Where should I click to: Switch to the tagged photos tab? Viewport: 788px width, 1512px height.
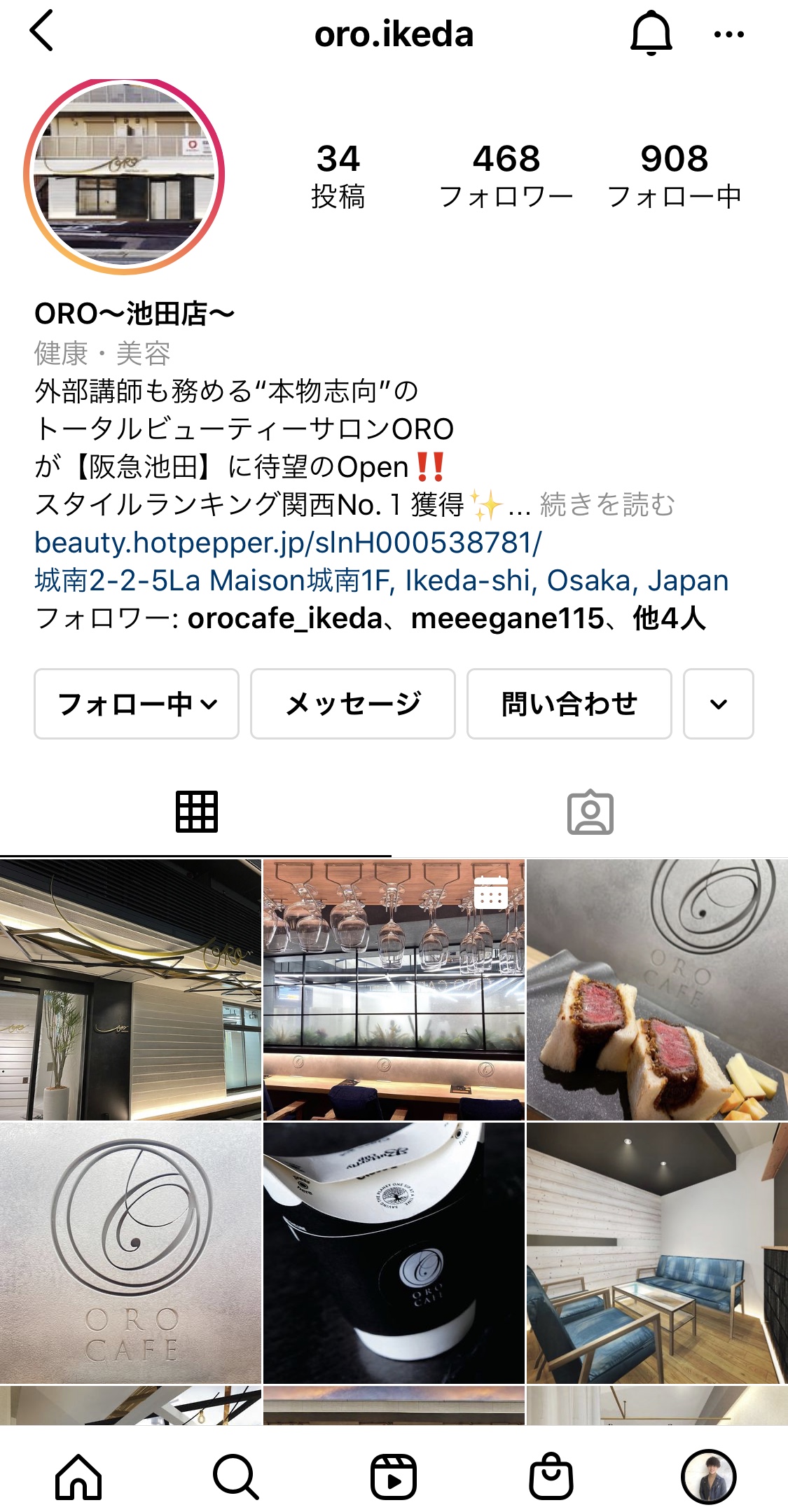pyautogui.click(x=590, y=813)
